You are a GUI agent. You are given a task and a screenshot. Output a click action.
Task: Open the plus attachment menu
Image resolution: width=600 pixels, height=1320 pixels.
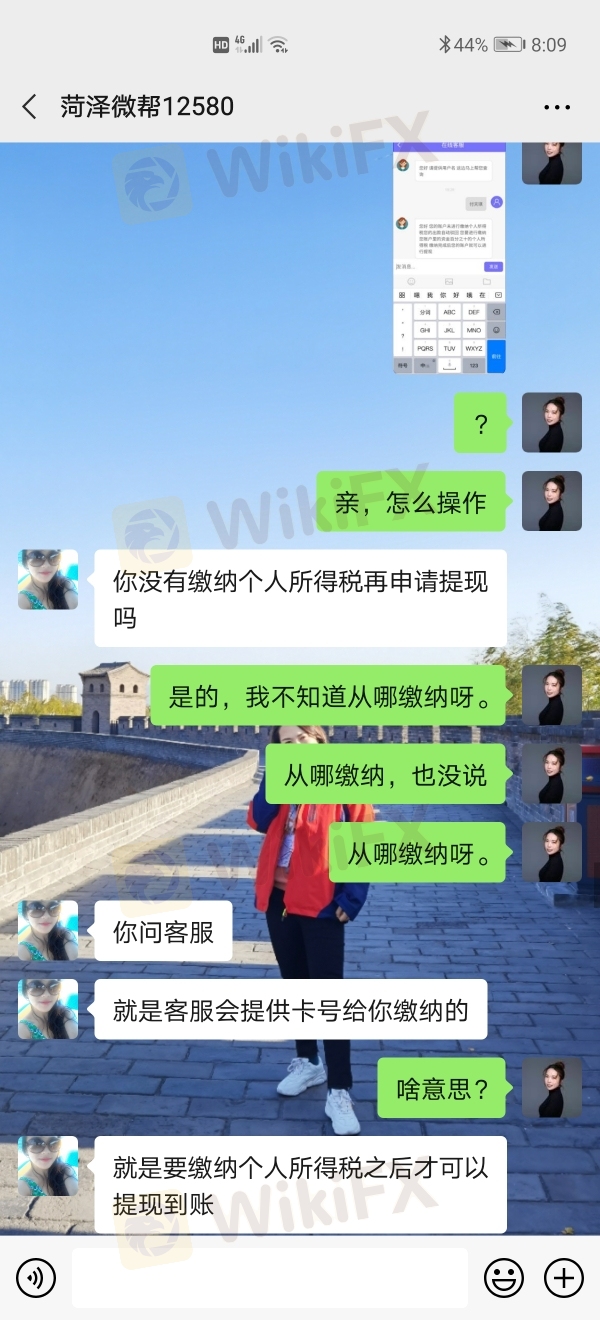563,1277
